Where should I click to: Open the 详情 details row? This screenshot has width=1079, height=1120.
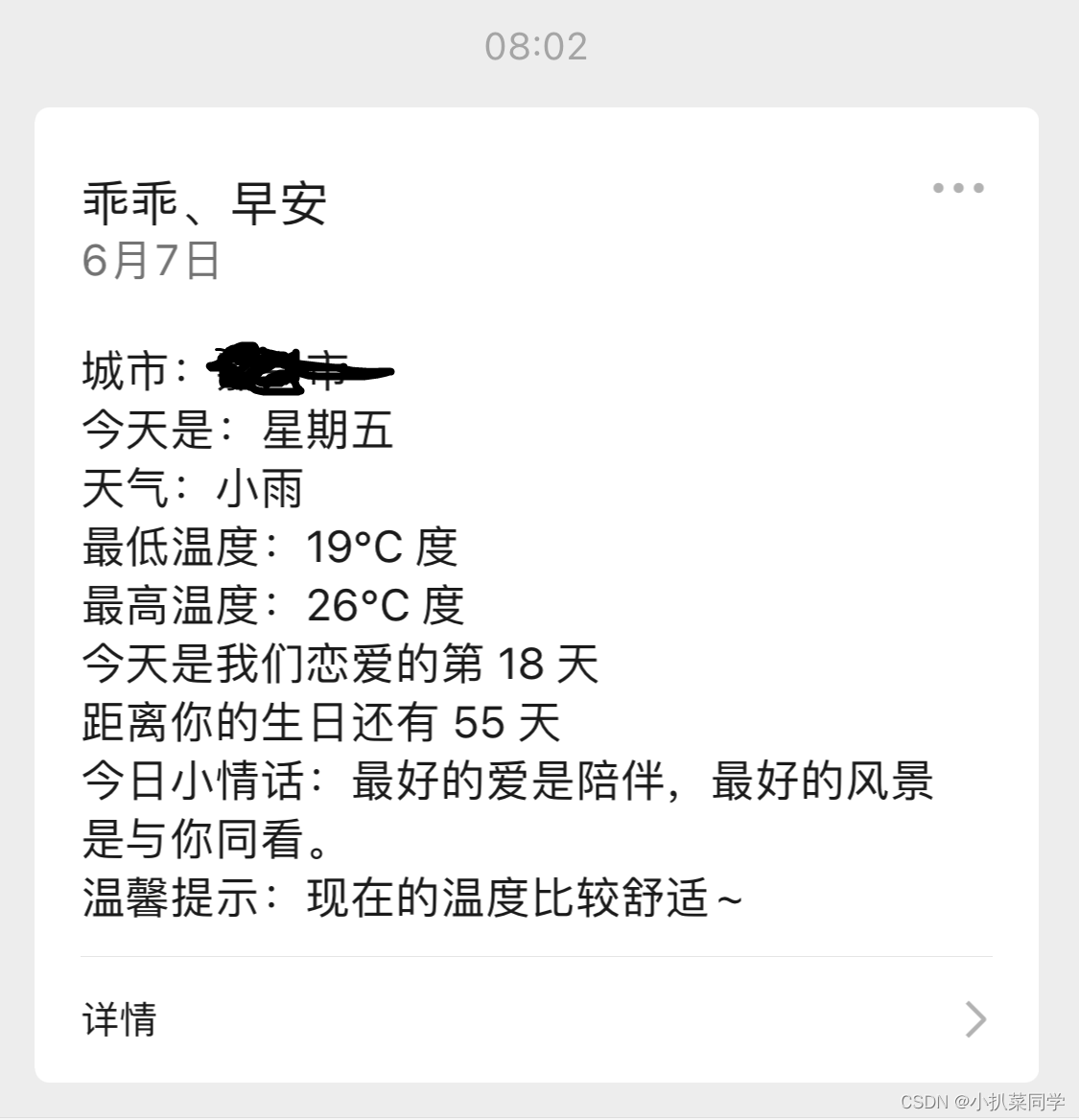tap(535, 1018)
